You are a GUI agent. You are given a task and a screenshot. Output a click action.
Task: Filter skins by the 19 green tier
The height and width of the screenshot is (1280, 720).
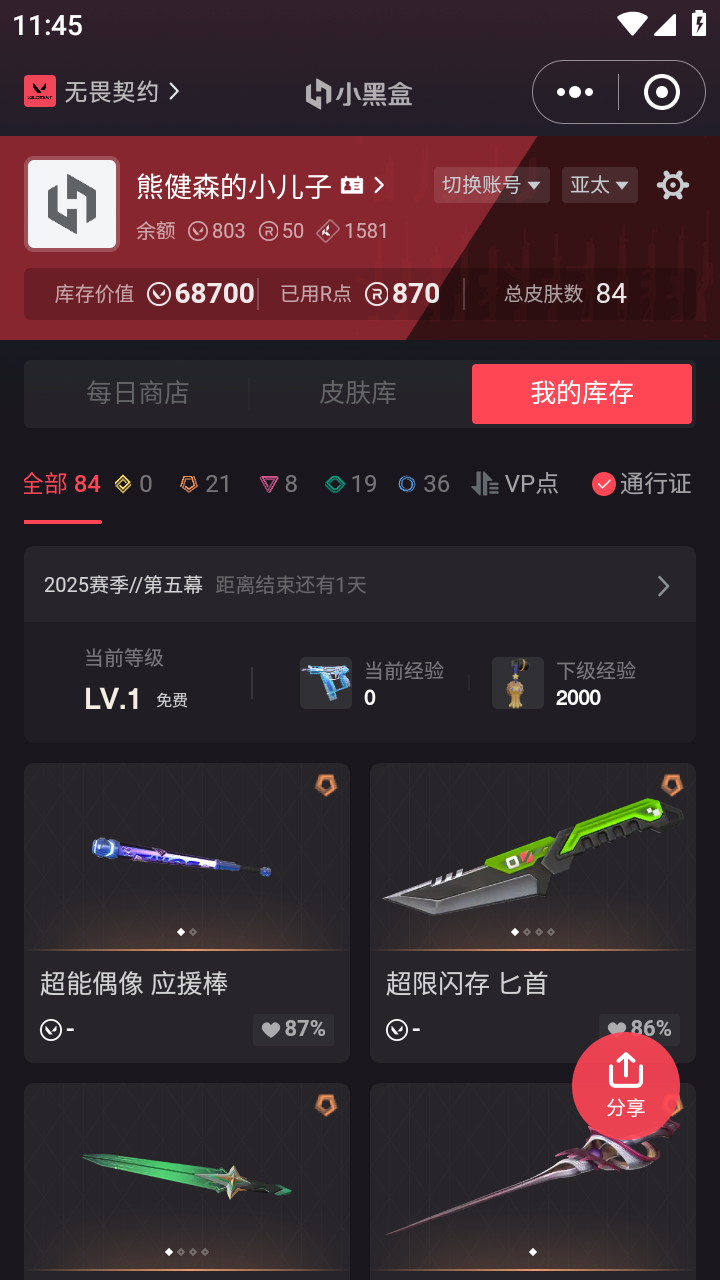coord(351,484)
